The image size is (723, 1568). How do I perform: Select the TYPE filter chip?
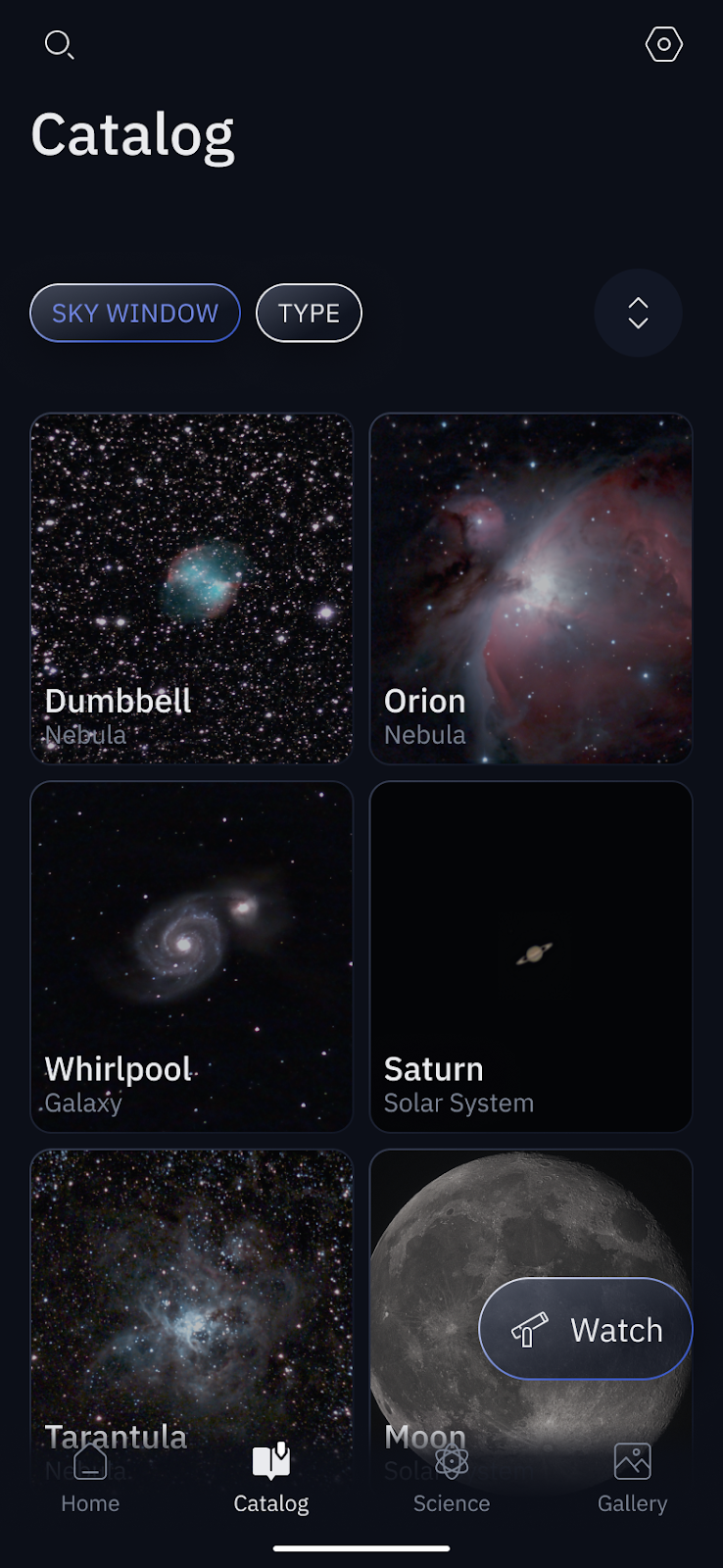(309, 314)
